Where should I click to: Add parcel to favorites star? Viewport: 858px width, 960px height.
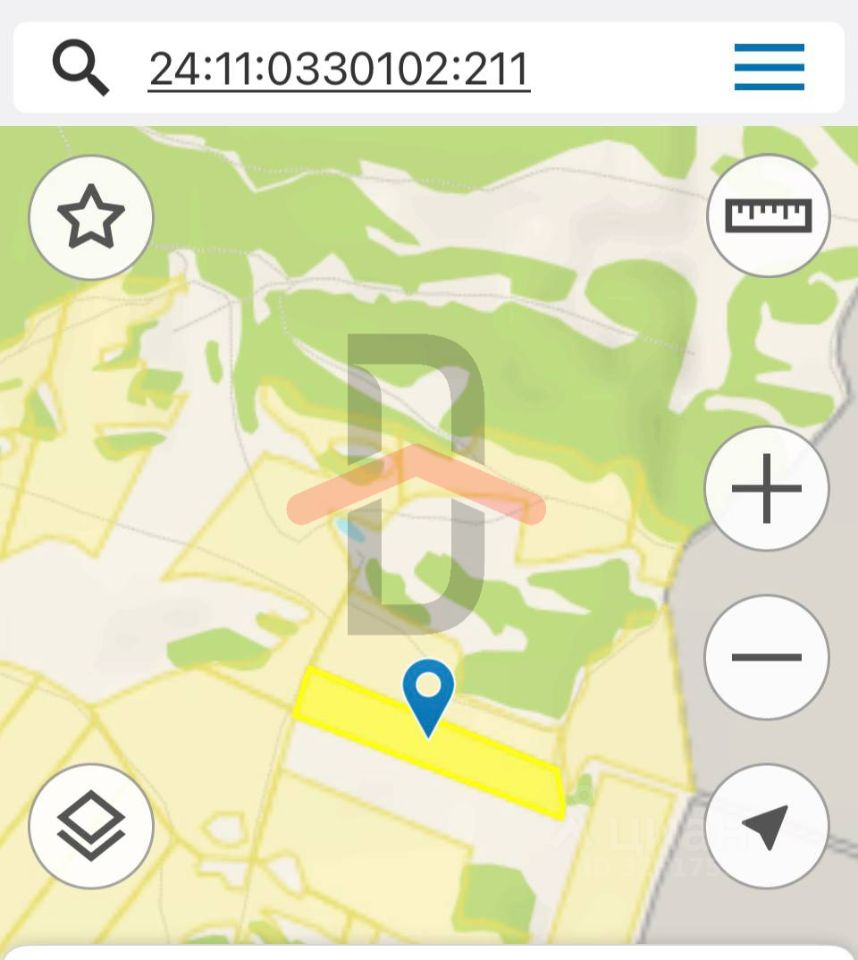click(x=91, y=217)
